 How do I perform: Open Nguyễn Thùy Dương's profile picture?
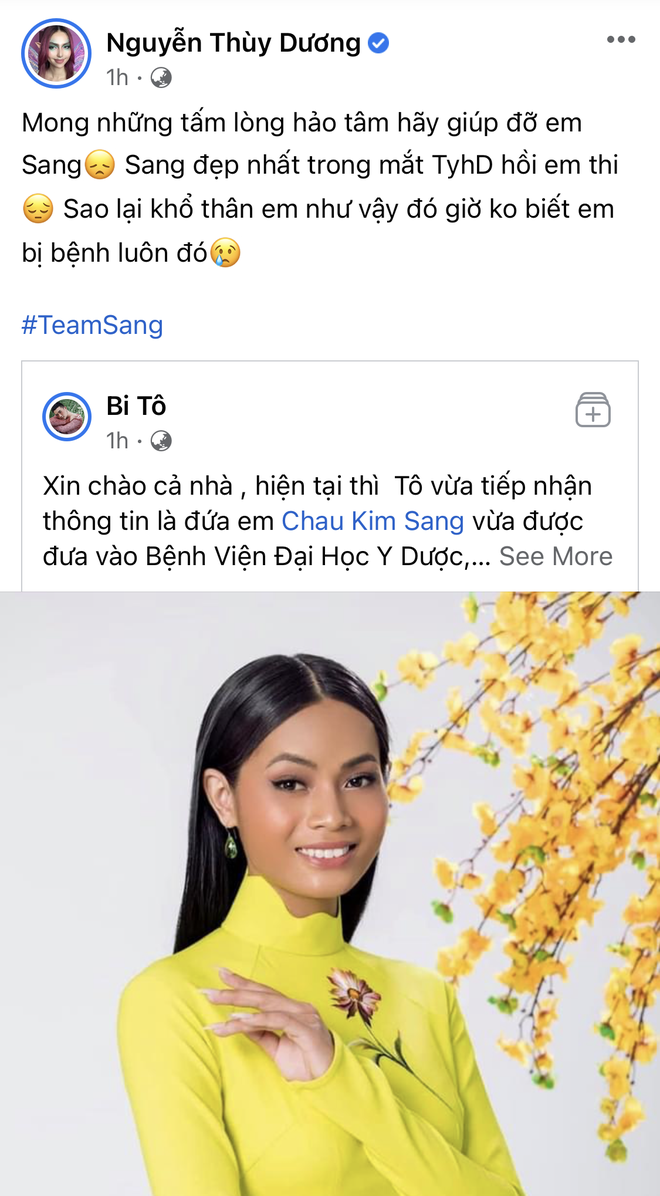click(x=56, y=53)
